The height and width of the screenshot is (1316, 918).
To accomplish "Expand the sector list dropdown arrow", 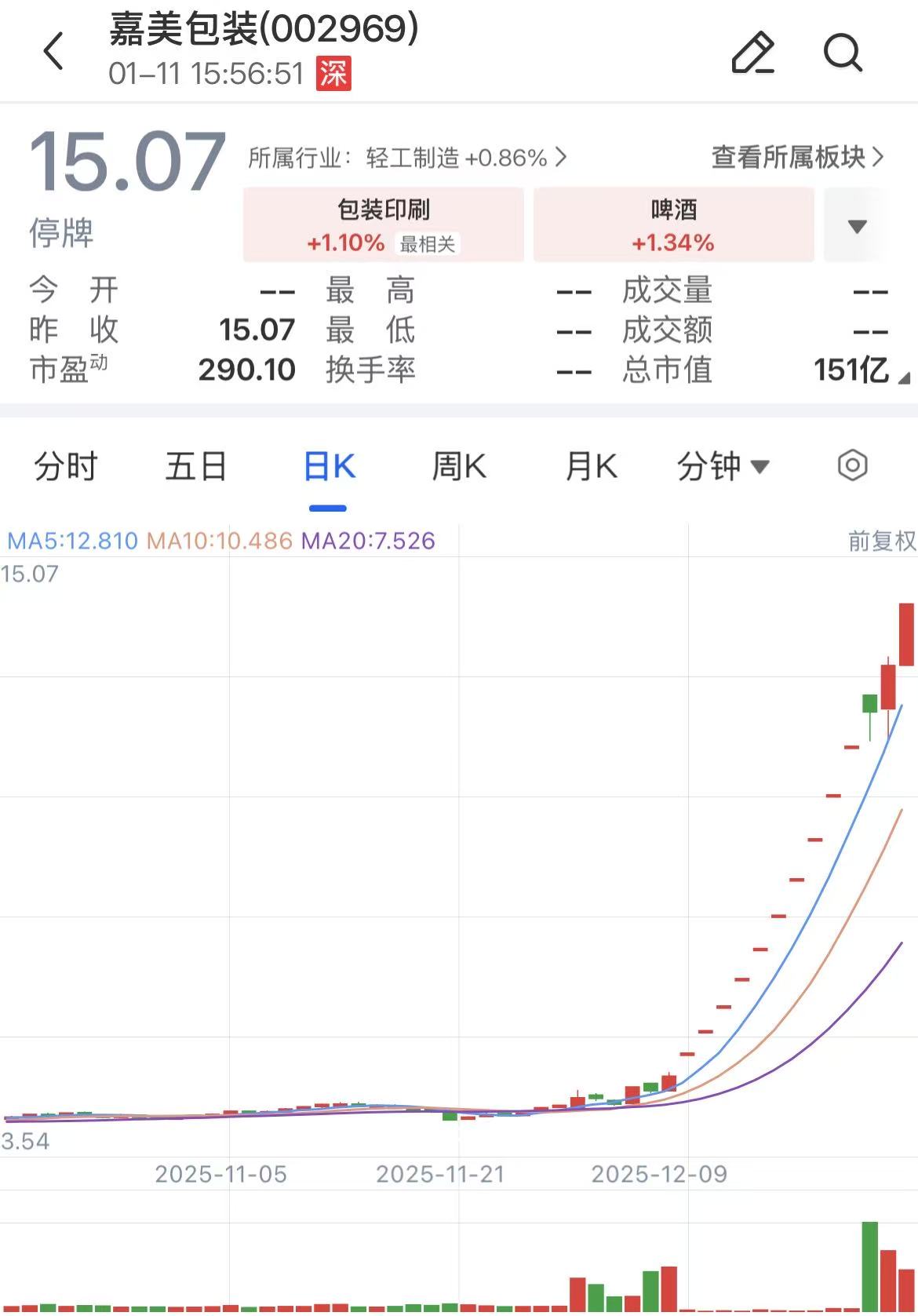I will [x=857, y=227].
